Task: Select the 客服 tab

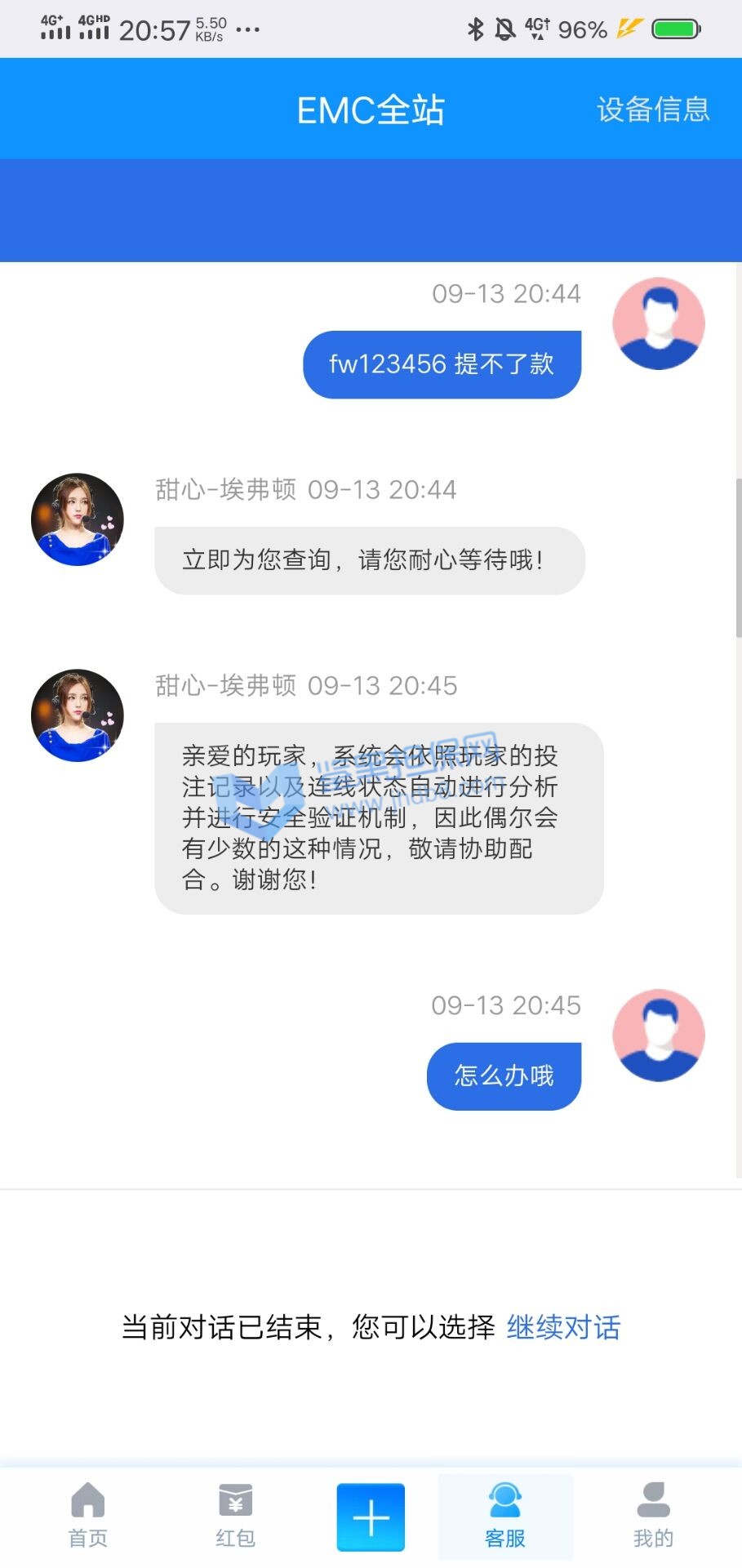Action: (x=505, y=1516)
